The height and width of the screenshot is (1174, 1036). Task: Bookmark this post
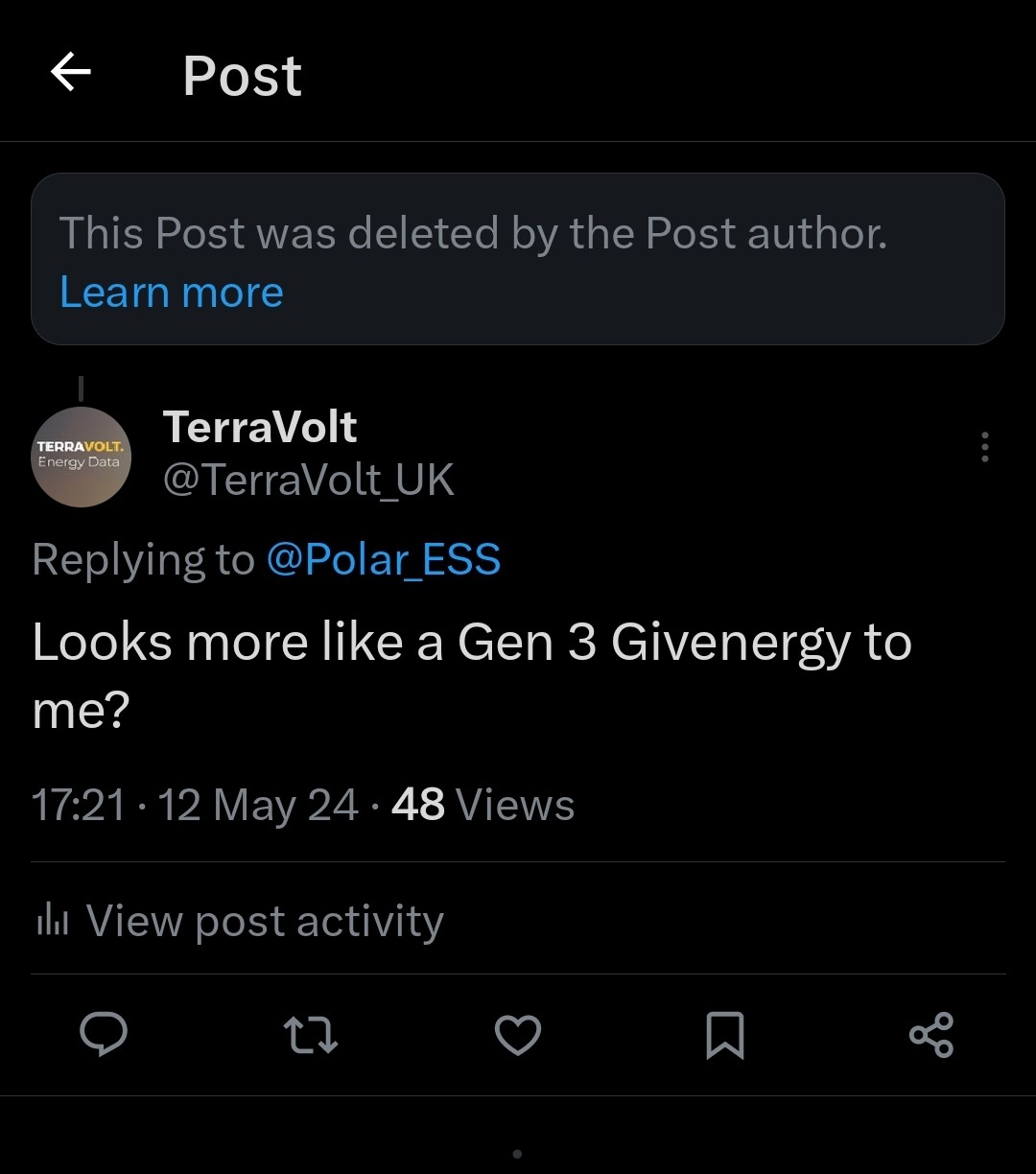(x=725, y=1036)
